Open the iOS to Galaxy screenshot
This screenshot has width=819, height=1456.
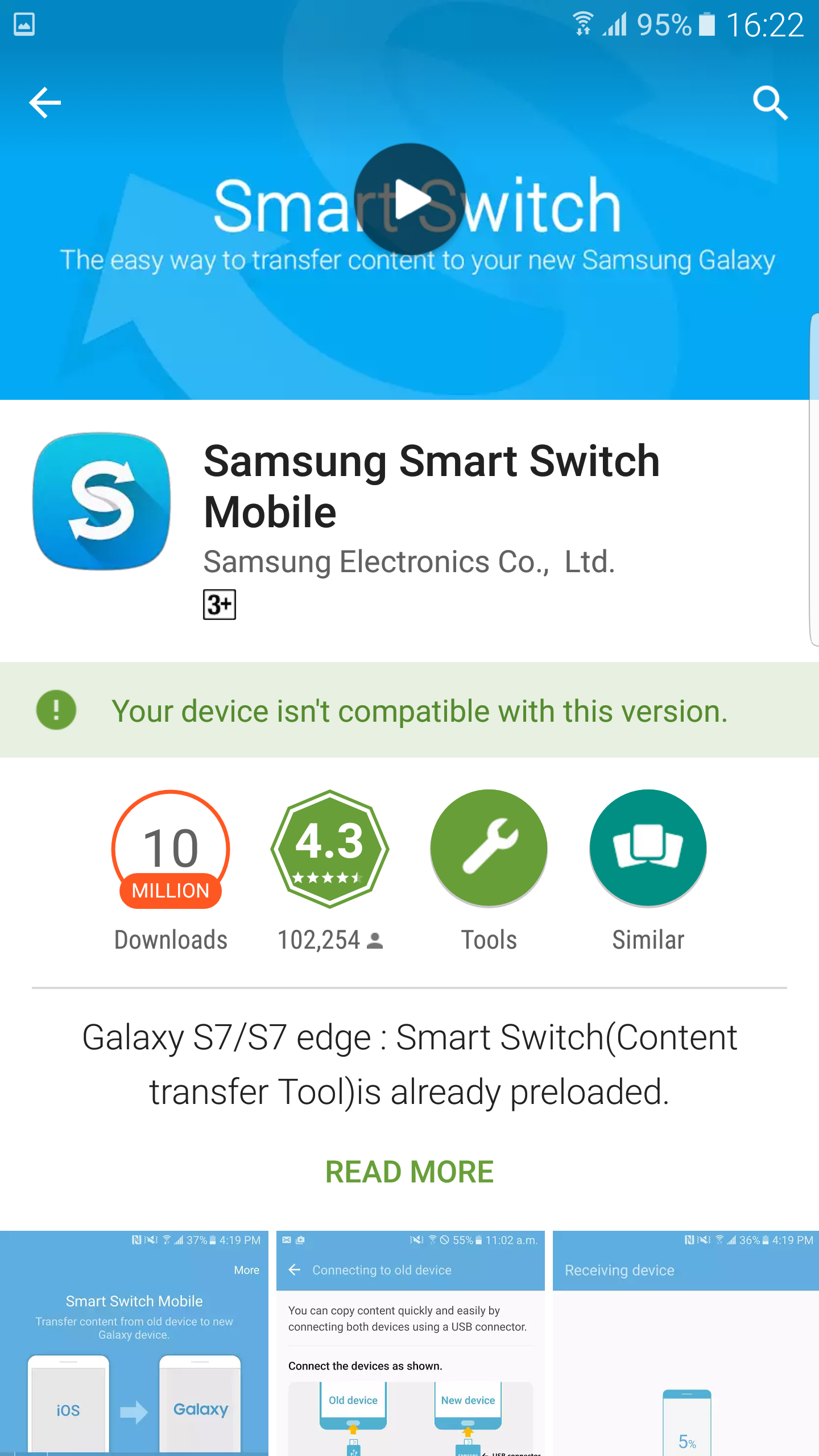coord(134,1343)
